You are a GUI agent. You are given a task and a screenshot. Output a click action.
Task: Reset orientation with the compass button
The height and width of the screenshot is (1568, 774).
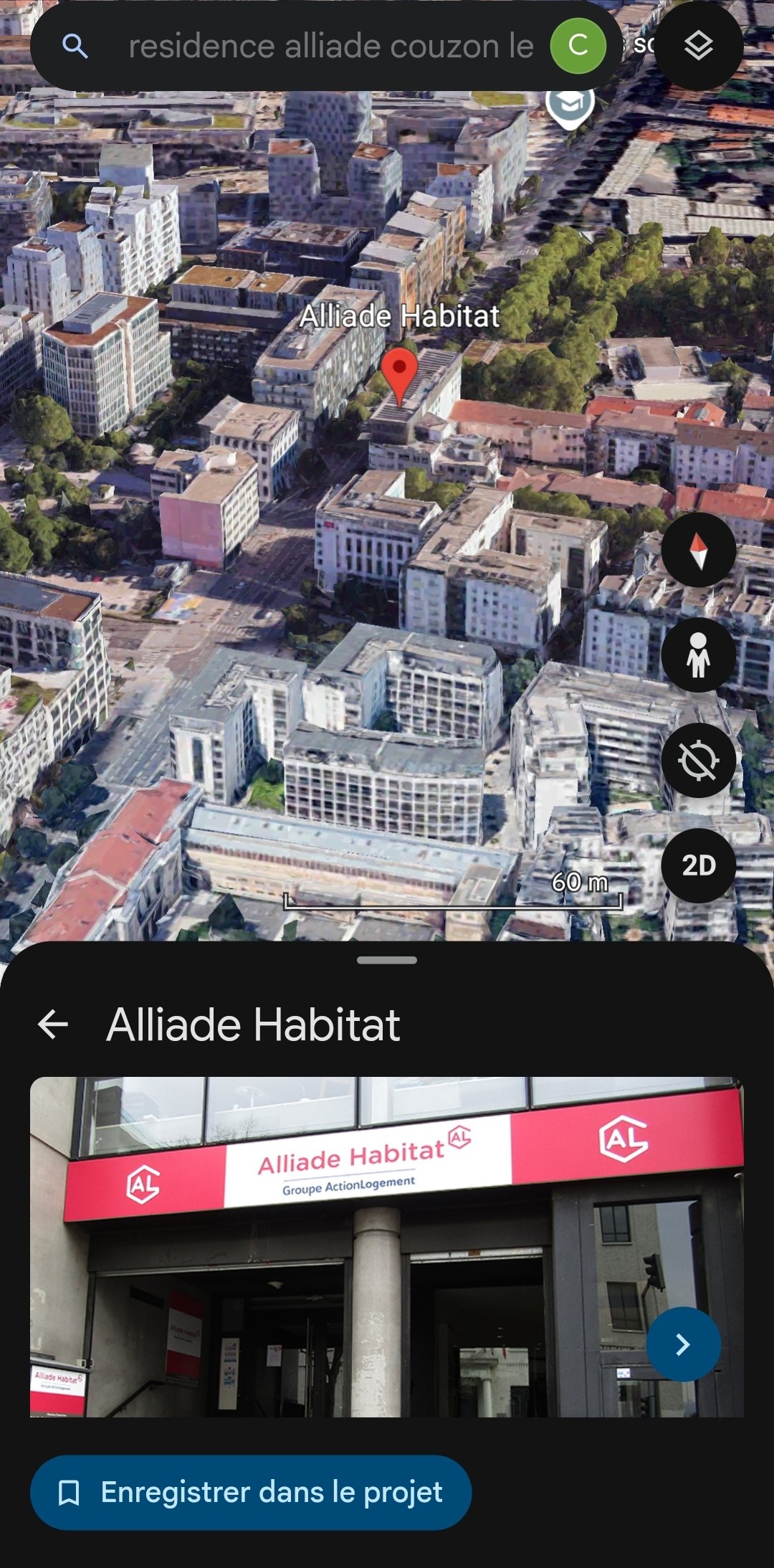(x=698, y=550)
